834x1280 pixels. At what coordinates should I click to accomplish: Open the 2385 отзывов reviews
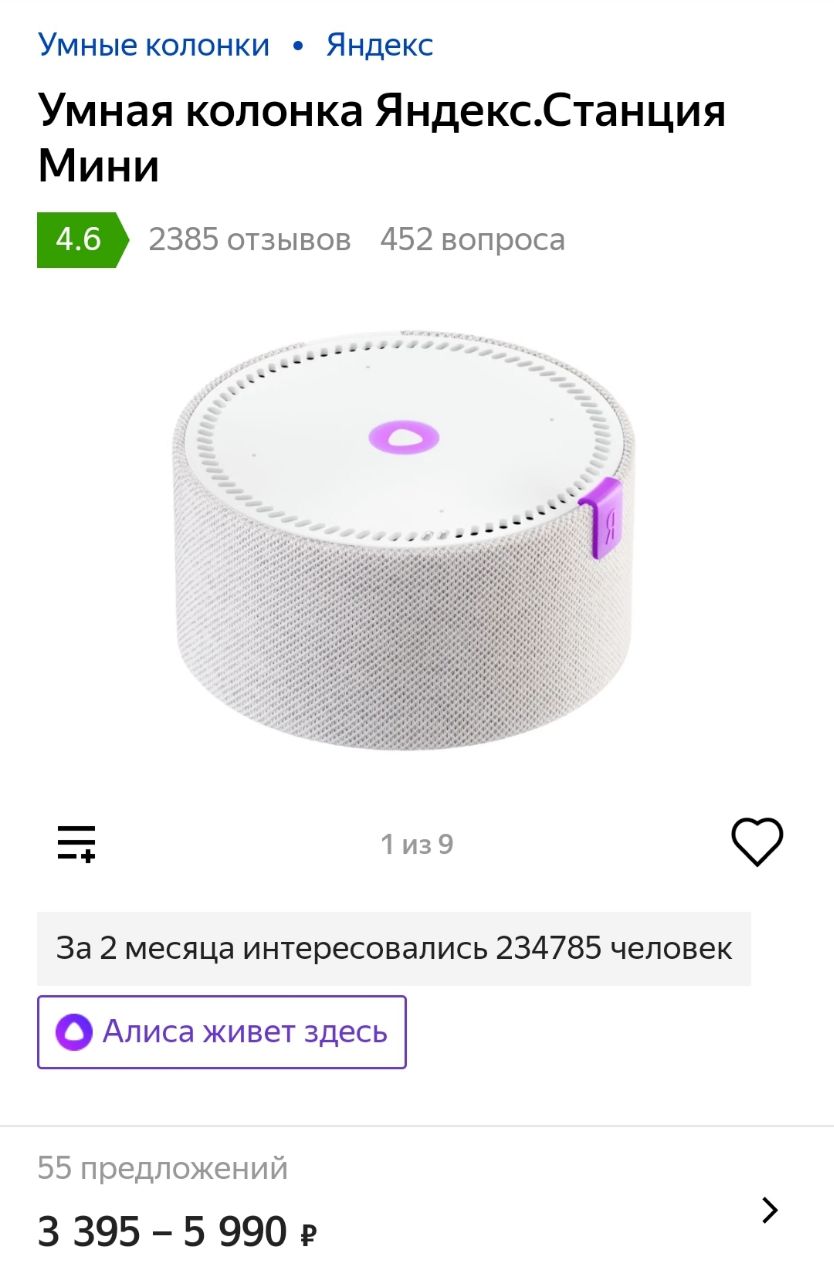coord(249,240)
